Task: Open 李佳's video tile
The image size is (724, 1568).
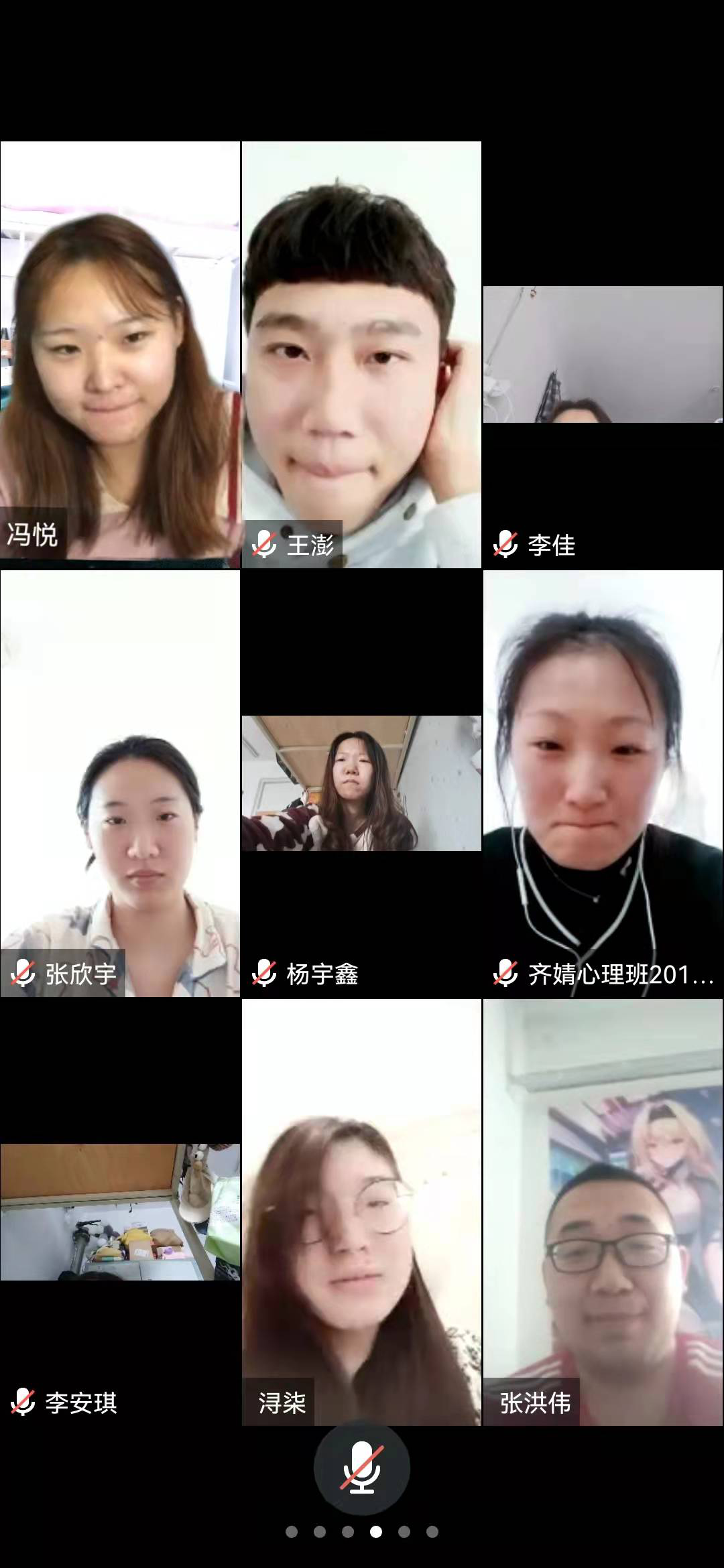Action: click(x=603, y=355)
